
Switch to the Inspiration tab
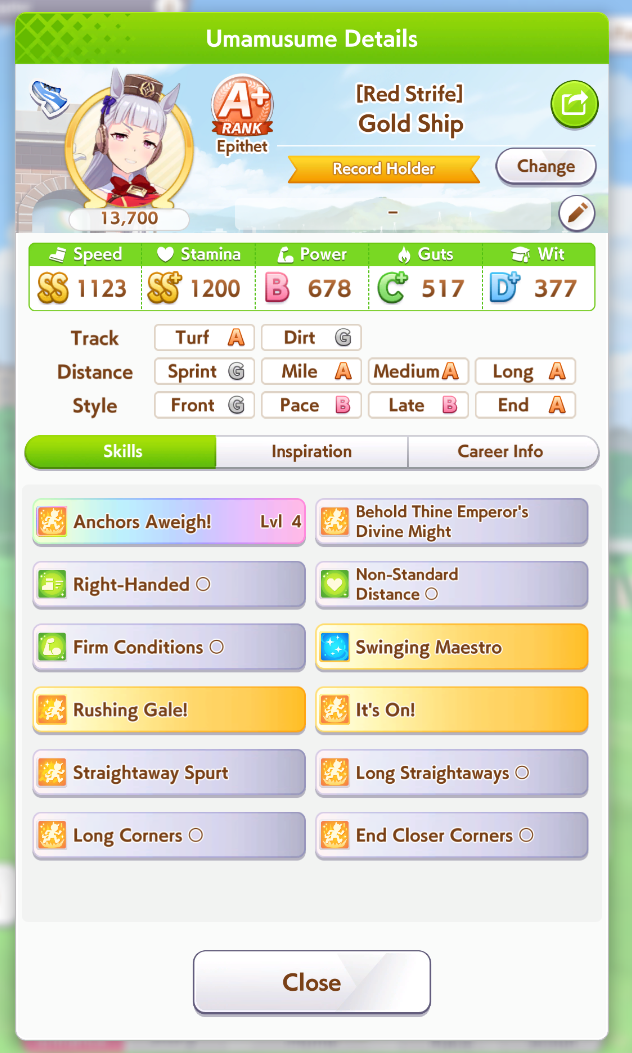pyautogui.click(x=311, y=452)
